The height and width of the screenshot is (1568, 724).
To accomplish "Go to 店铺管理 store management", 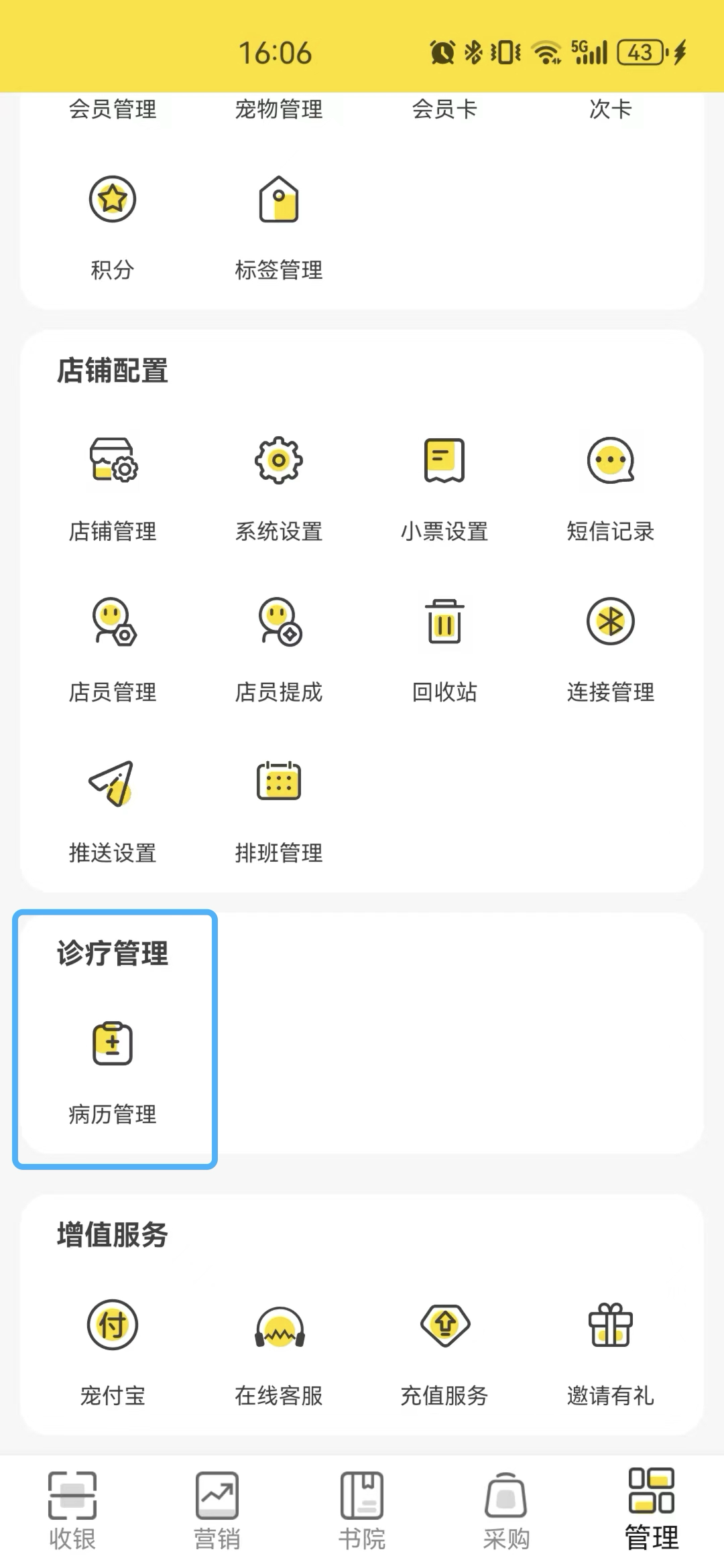I will point(113,489).
